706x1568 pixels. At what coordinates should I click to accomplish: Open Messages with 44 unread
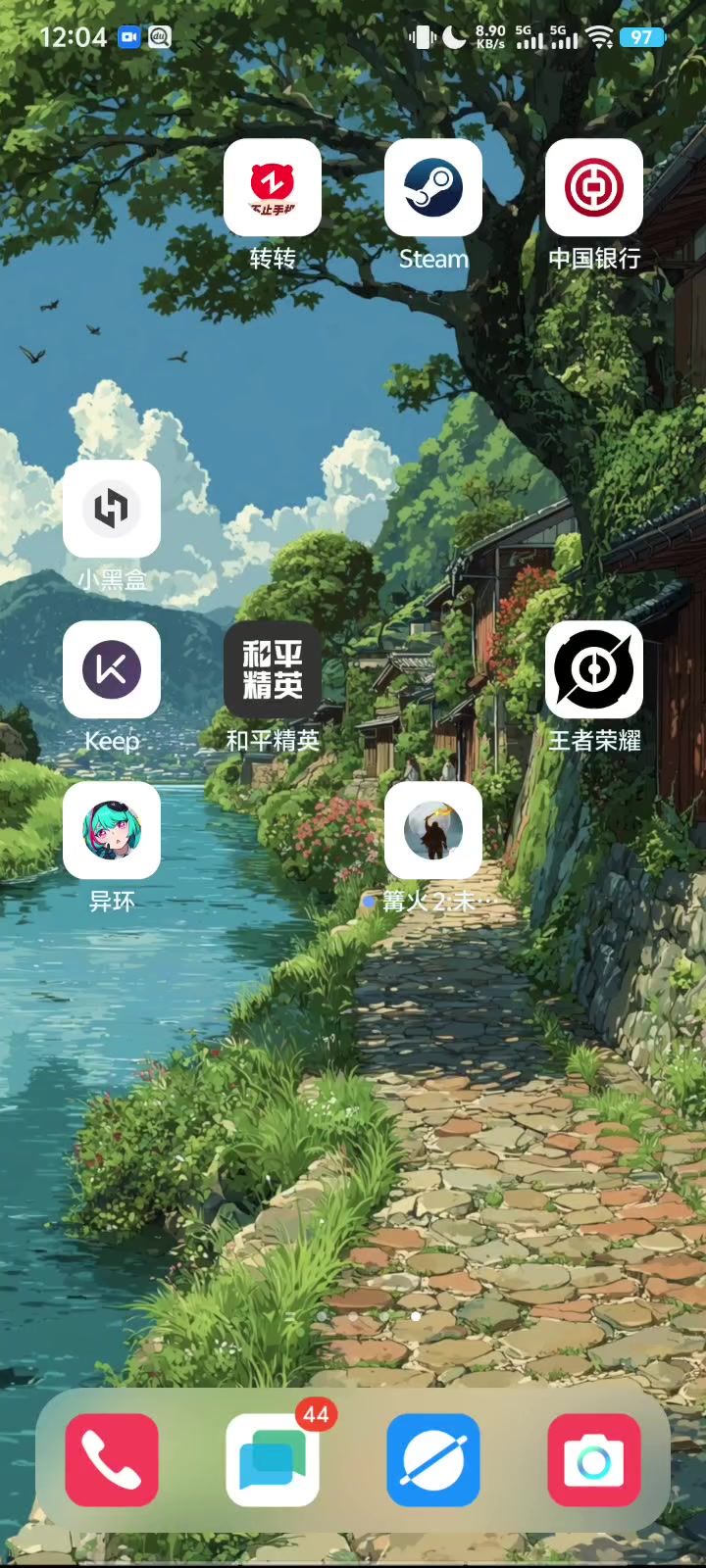[x=273, y=1460]
